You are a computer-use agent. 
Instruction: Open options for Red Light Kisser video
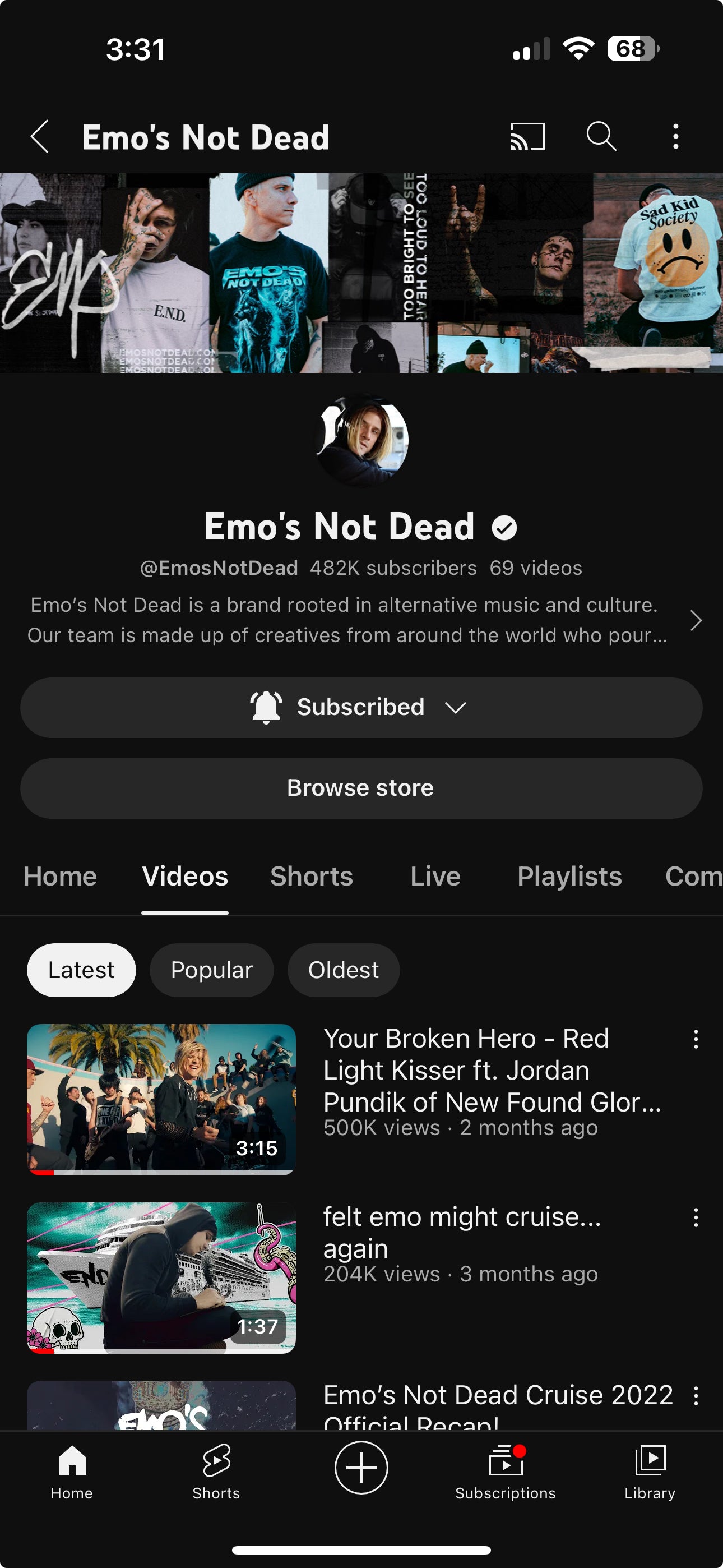point(696,1039)
